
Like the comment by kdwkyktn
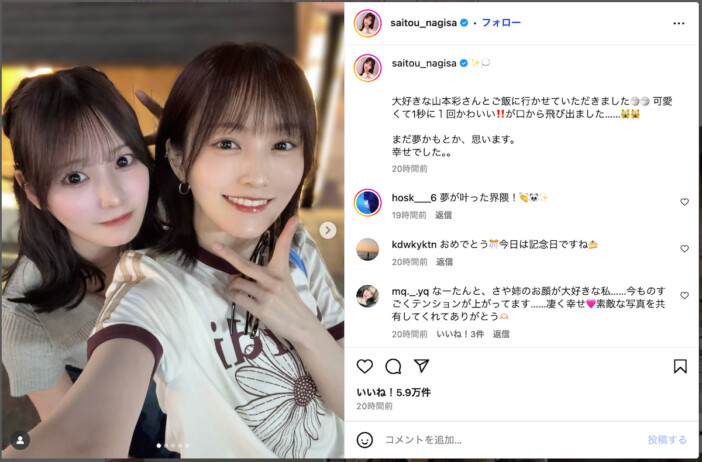pyautogui.click(x=684, y=249)
